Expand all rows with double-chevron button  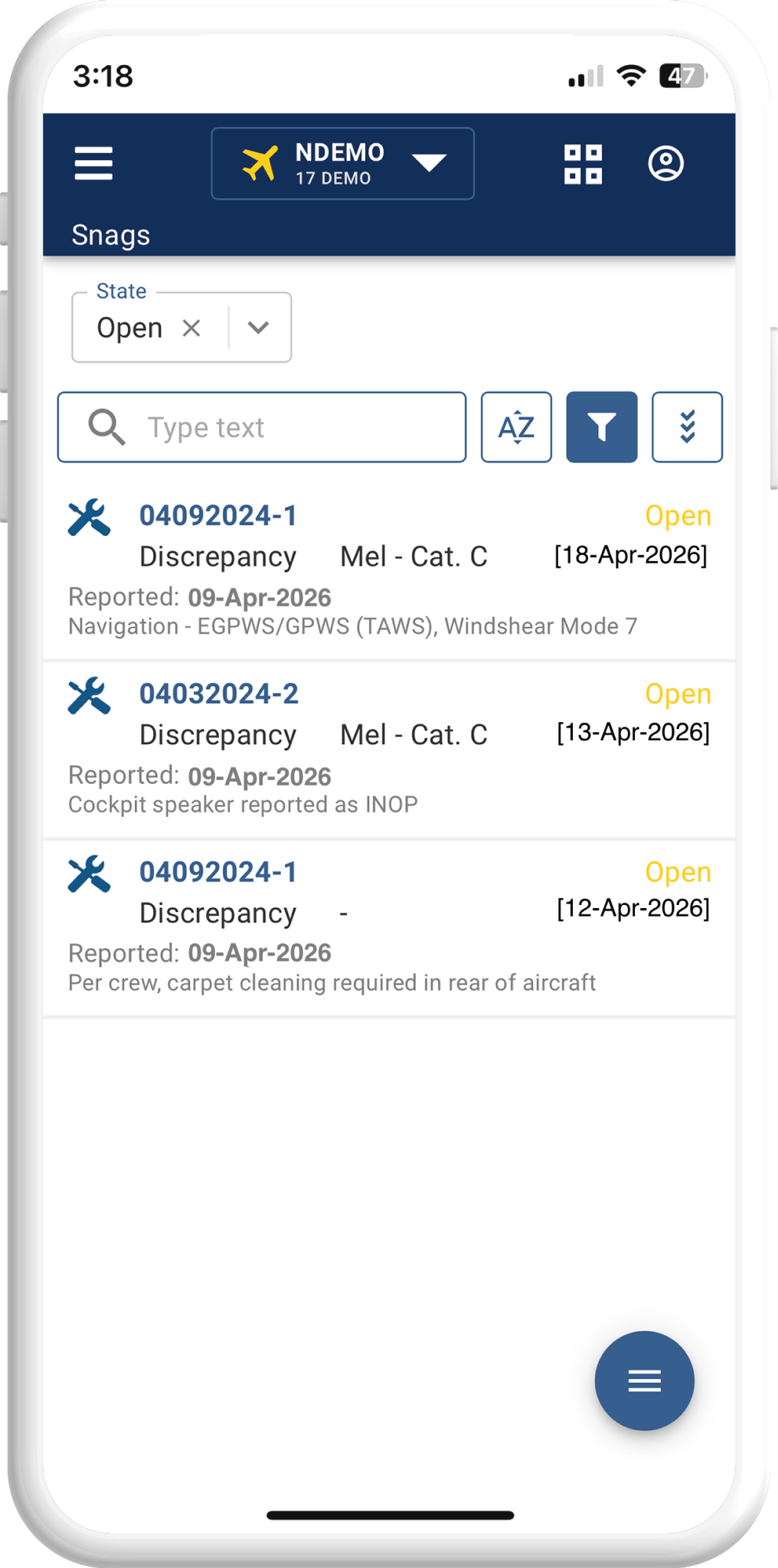687,427
